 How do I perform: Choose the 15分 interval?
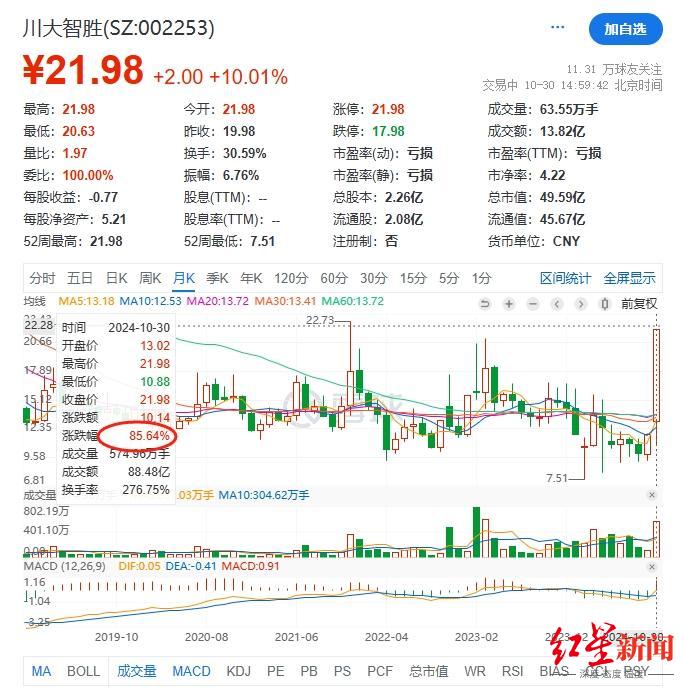click(413, 278)
